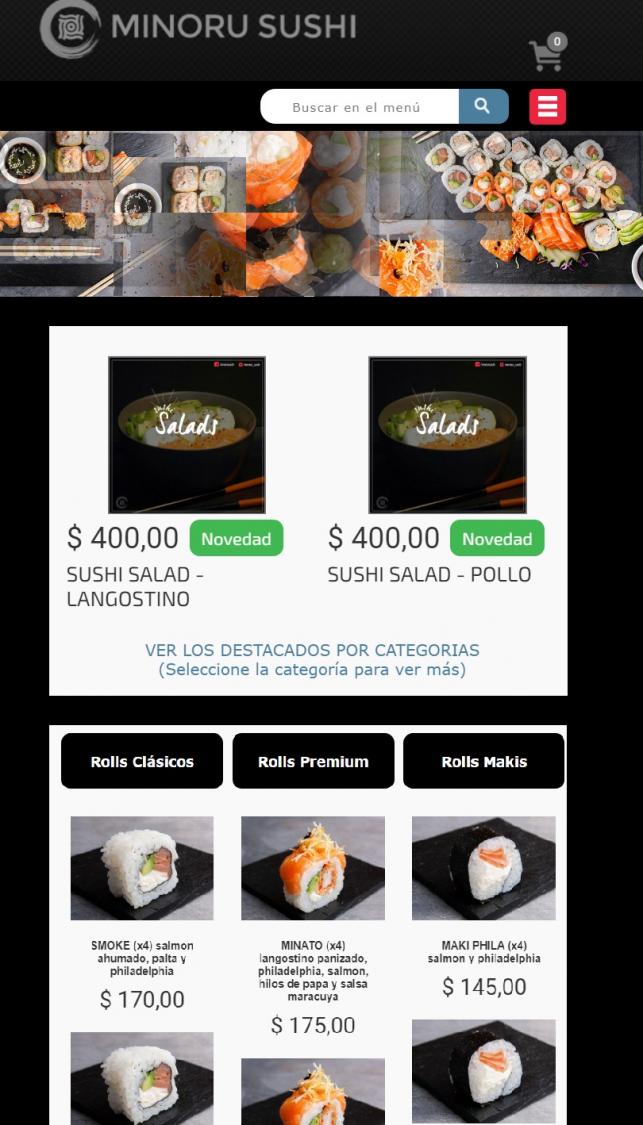Tap the magnifier search button

pos(483,106)
